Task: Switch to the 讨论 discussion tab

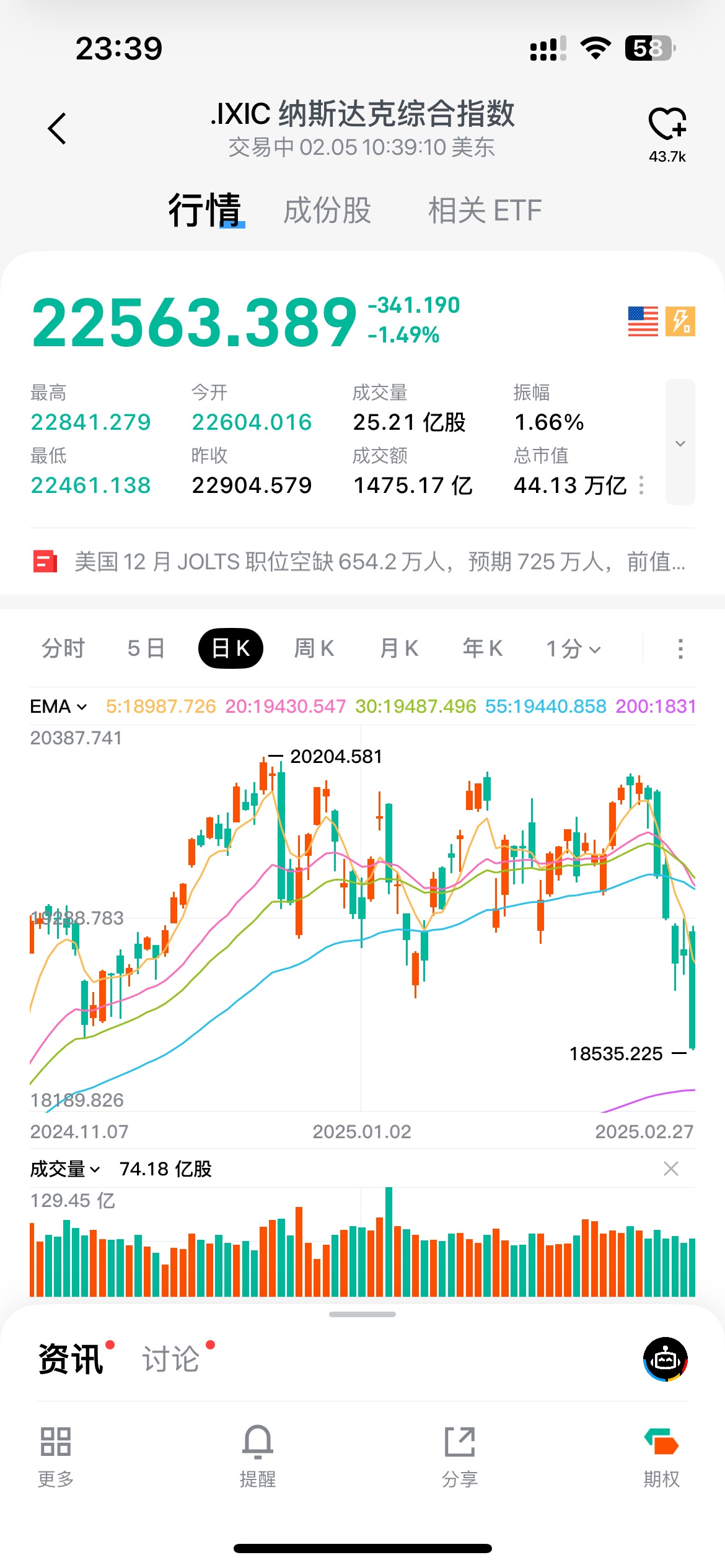Action: [171, 1359]
